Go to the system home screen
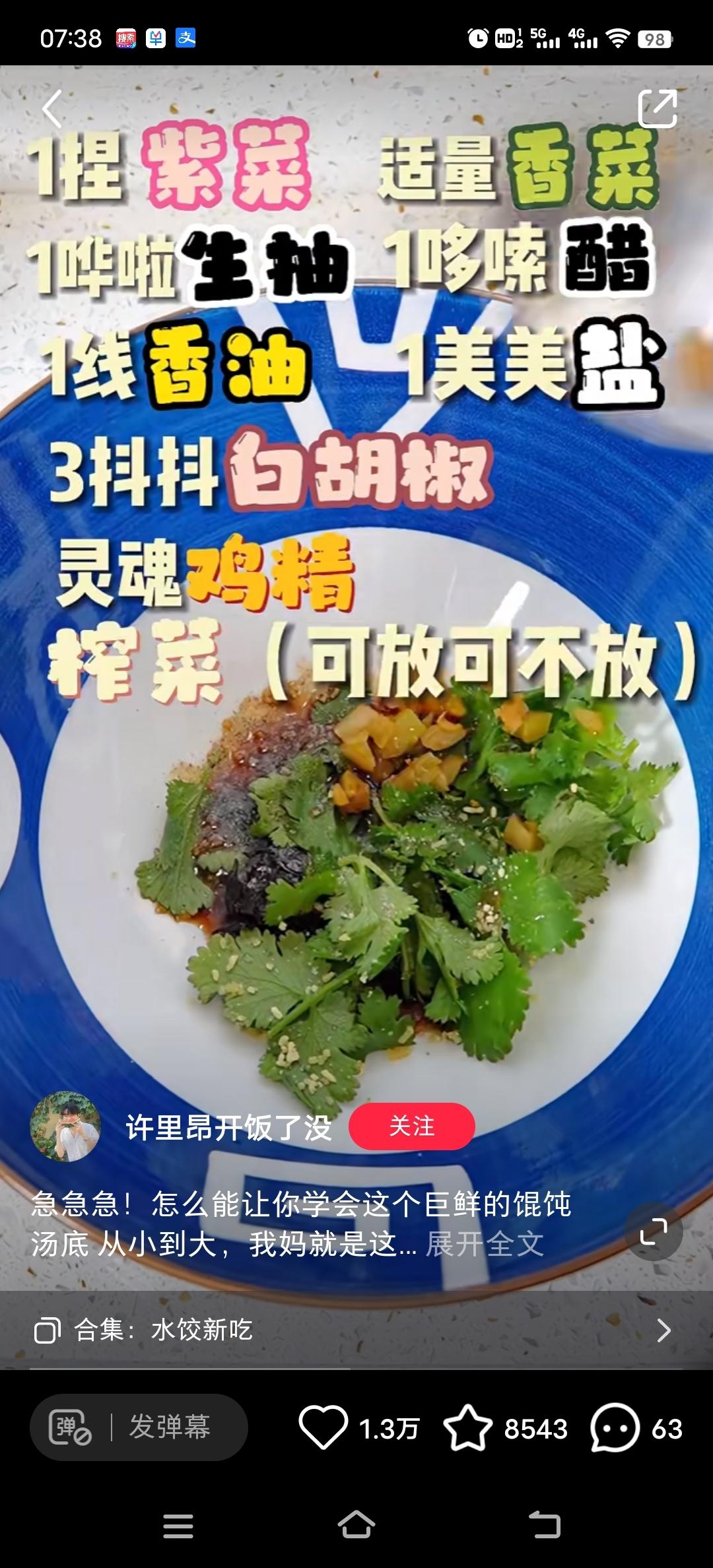The height and width of the screenshot is (1568, 713). point(356,1525)
